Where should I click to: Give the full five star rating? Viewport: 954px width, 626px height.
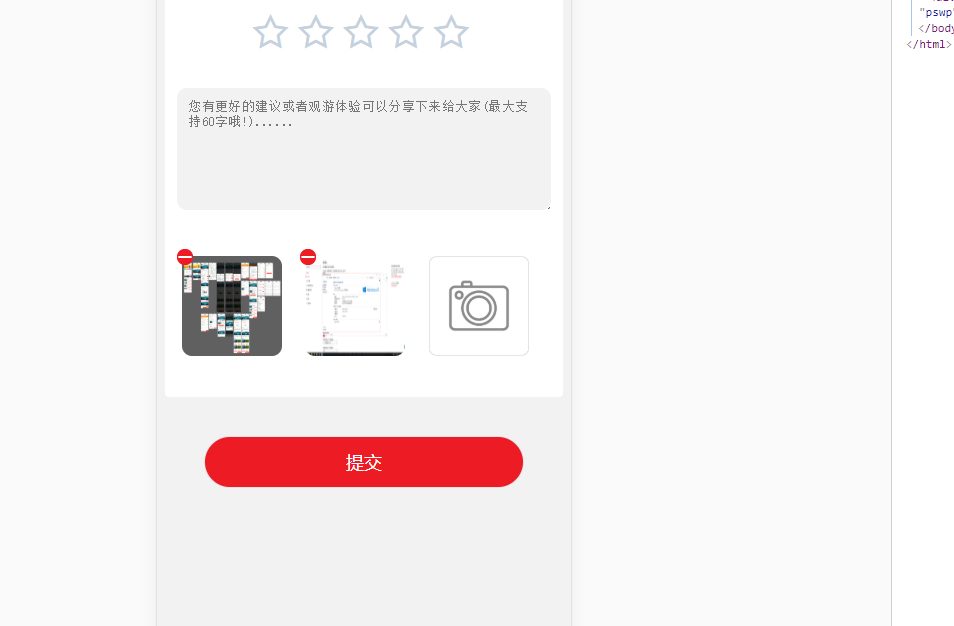click(451, 32)
